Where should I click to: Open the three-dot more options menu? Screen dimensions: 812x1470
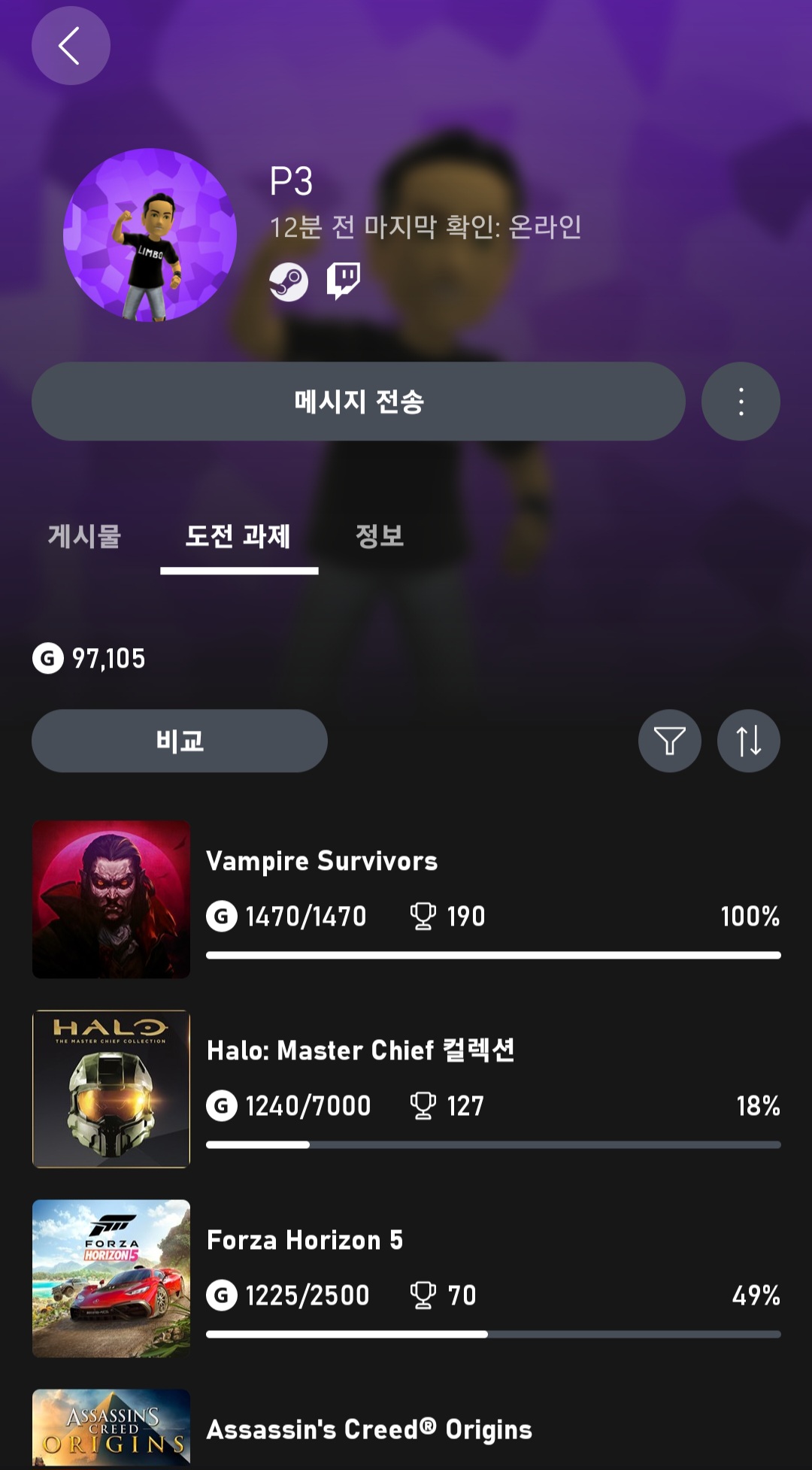(x=741, y=402)
